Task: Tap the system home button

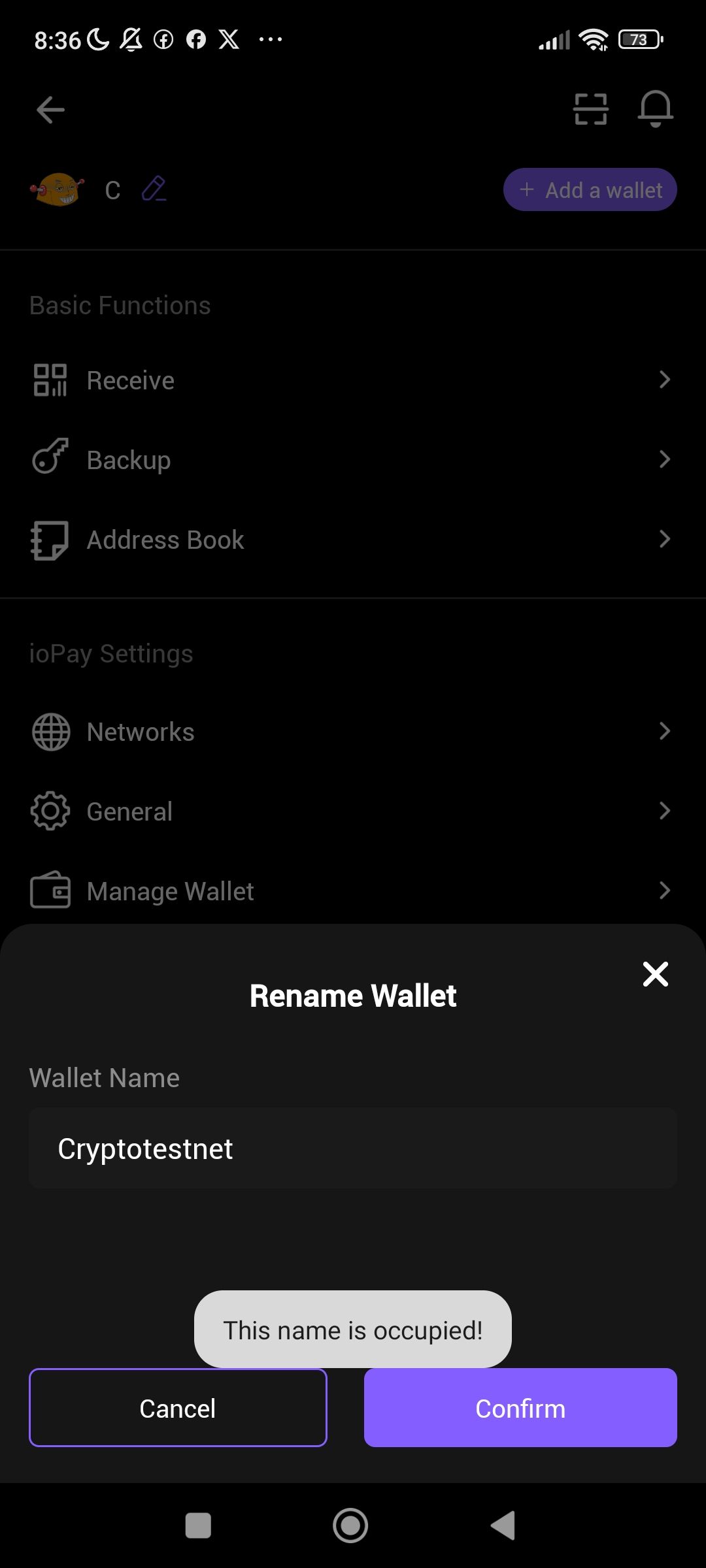Action: (350, 1526)
